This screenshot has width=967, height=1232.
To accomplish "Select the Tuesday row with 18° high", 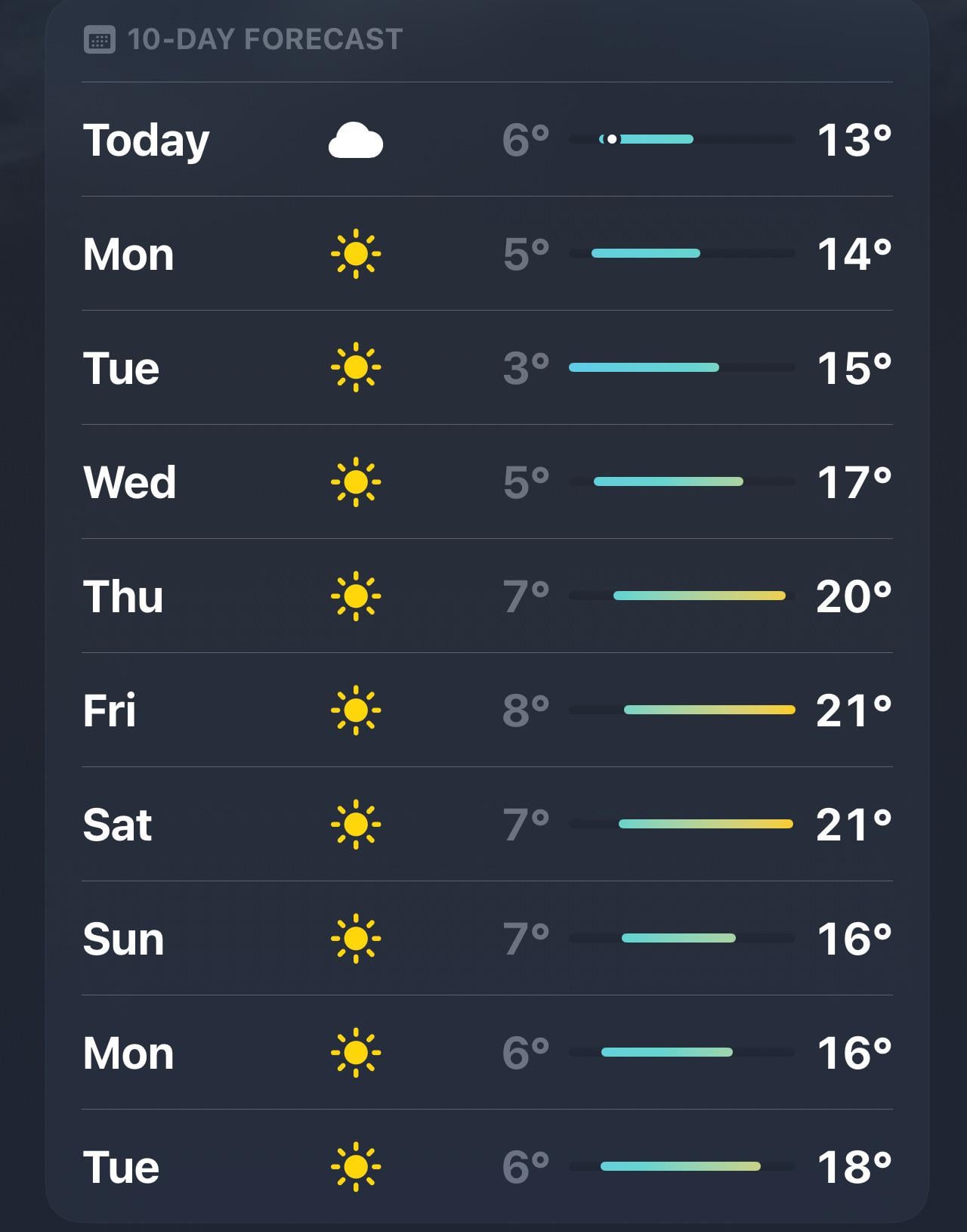I will tap(487, 1166).
